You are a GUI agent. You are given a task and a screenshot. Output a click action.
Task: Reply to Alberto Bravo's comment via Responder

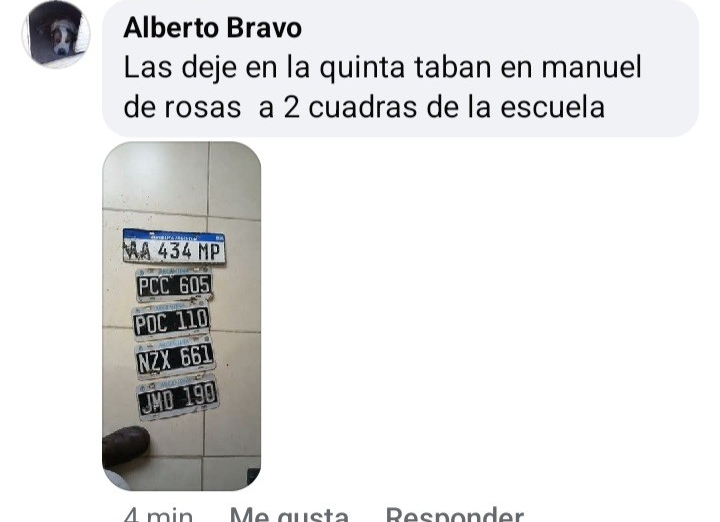point(454,514)
